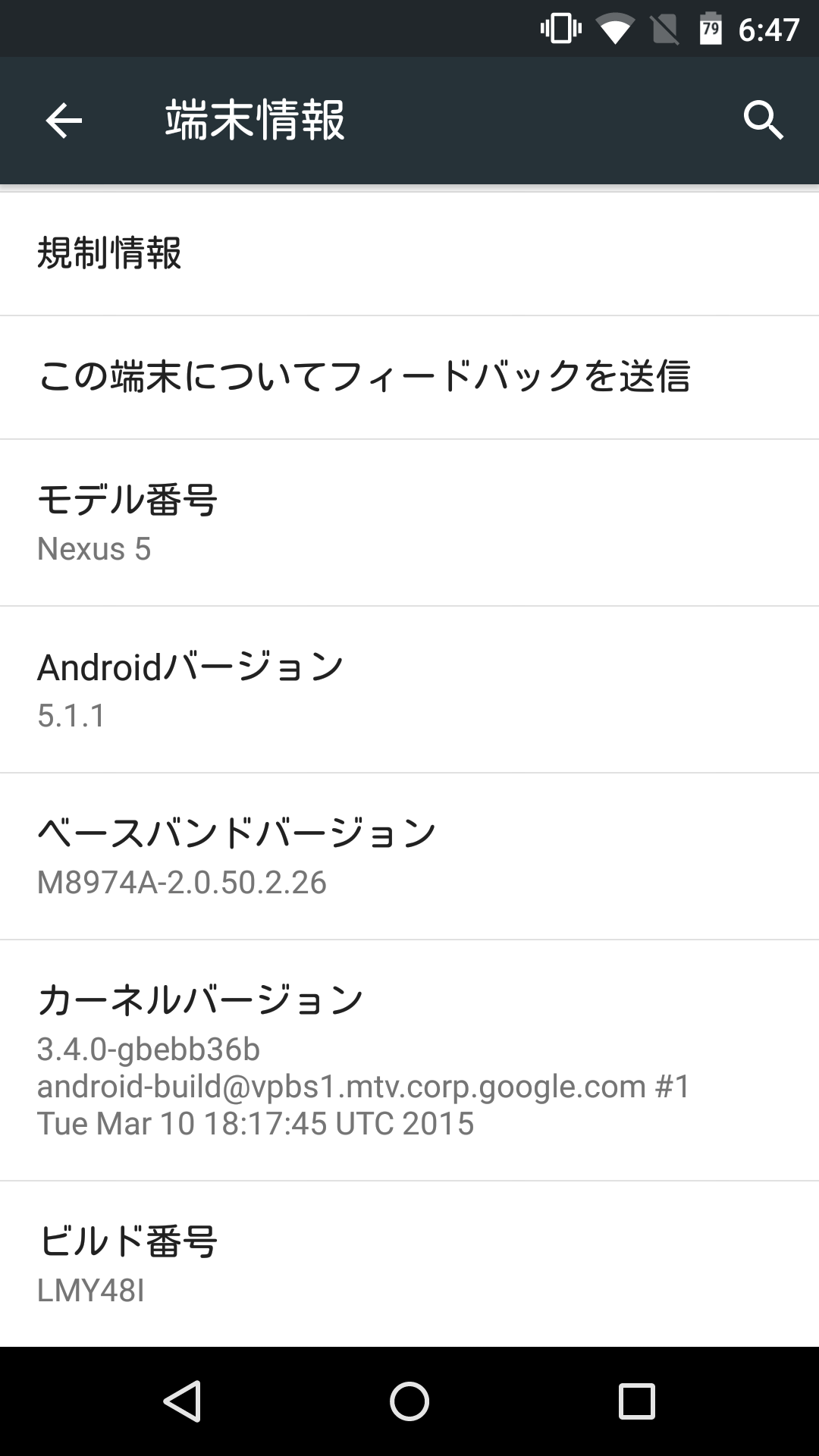
Task: Open the settings search icon
Action: (x=763, y=121)
